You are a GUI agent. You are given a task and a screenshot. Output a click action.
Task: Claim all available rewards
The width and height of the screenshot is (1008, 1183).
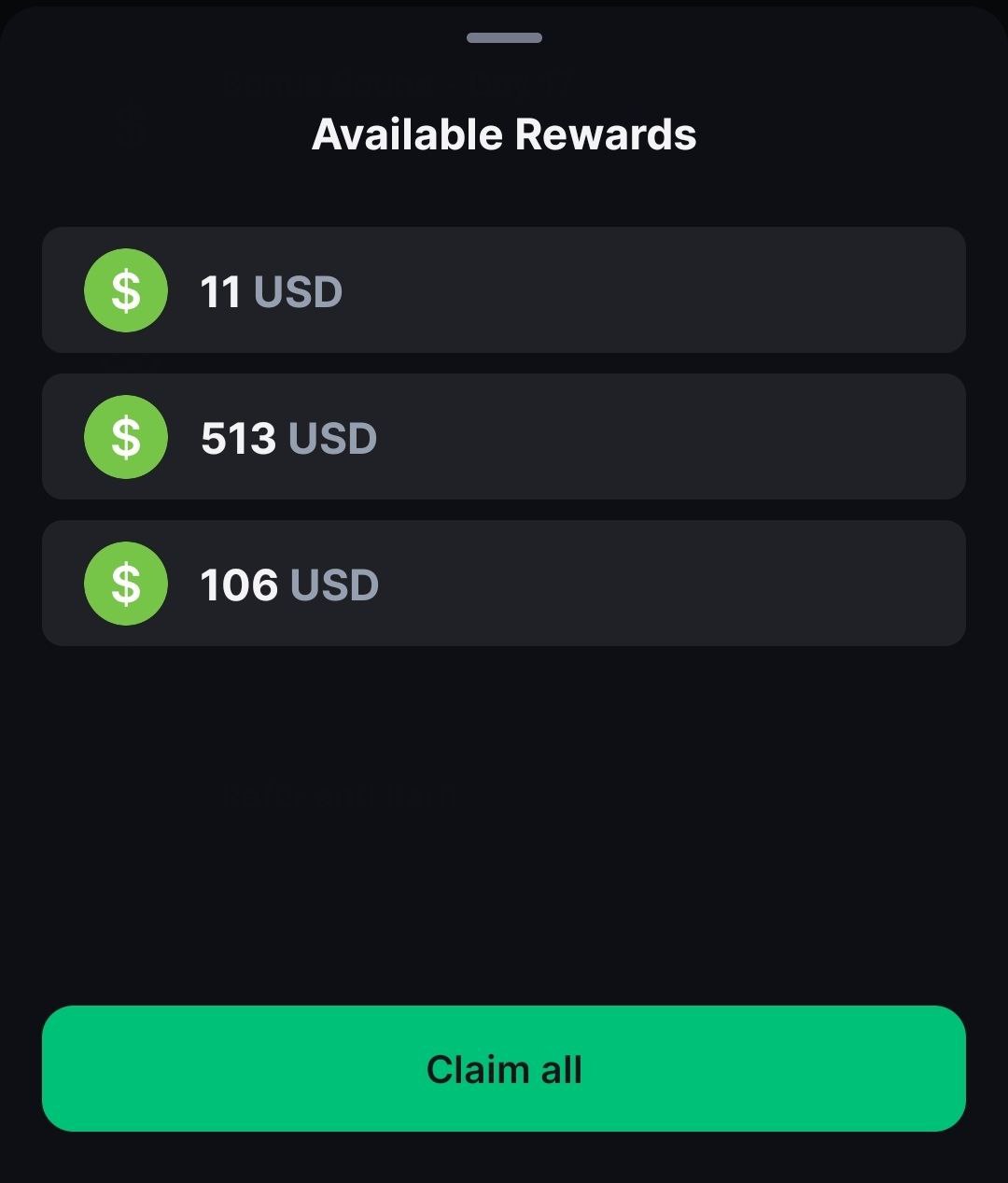[504, 1068]
